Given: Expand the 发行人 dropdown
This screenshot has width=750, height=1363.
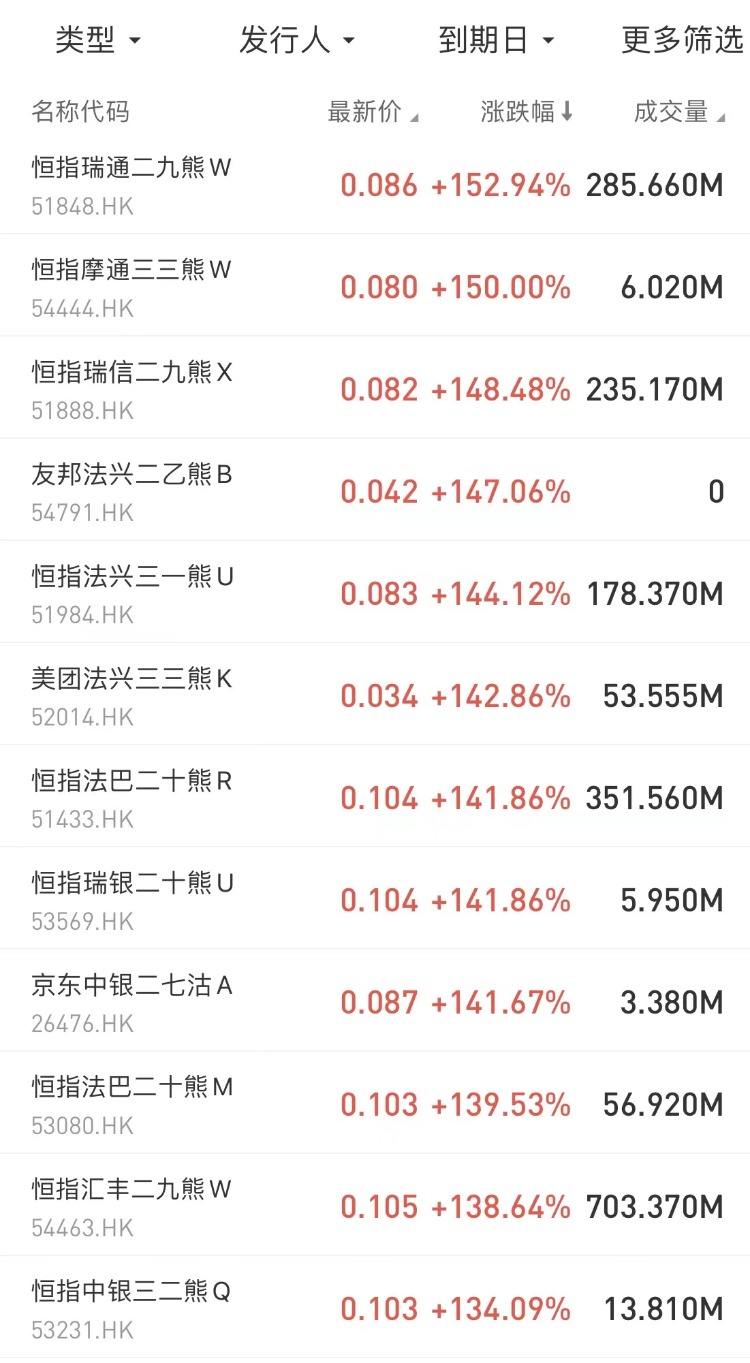Looking at the screenshot, I should click(x=297, y=41).
